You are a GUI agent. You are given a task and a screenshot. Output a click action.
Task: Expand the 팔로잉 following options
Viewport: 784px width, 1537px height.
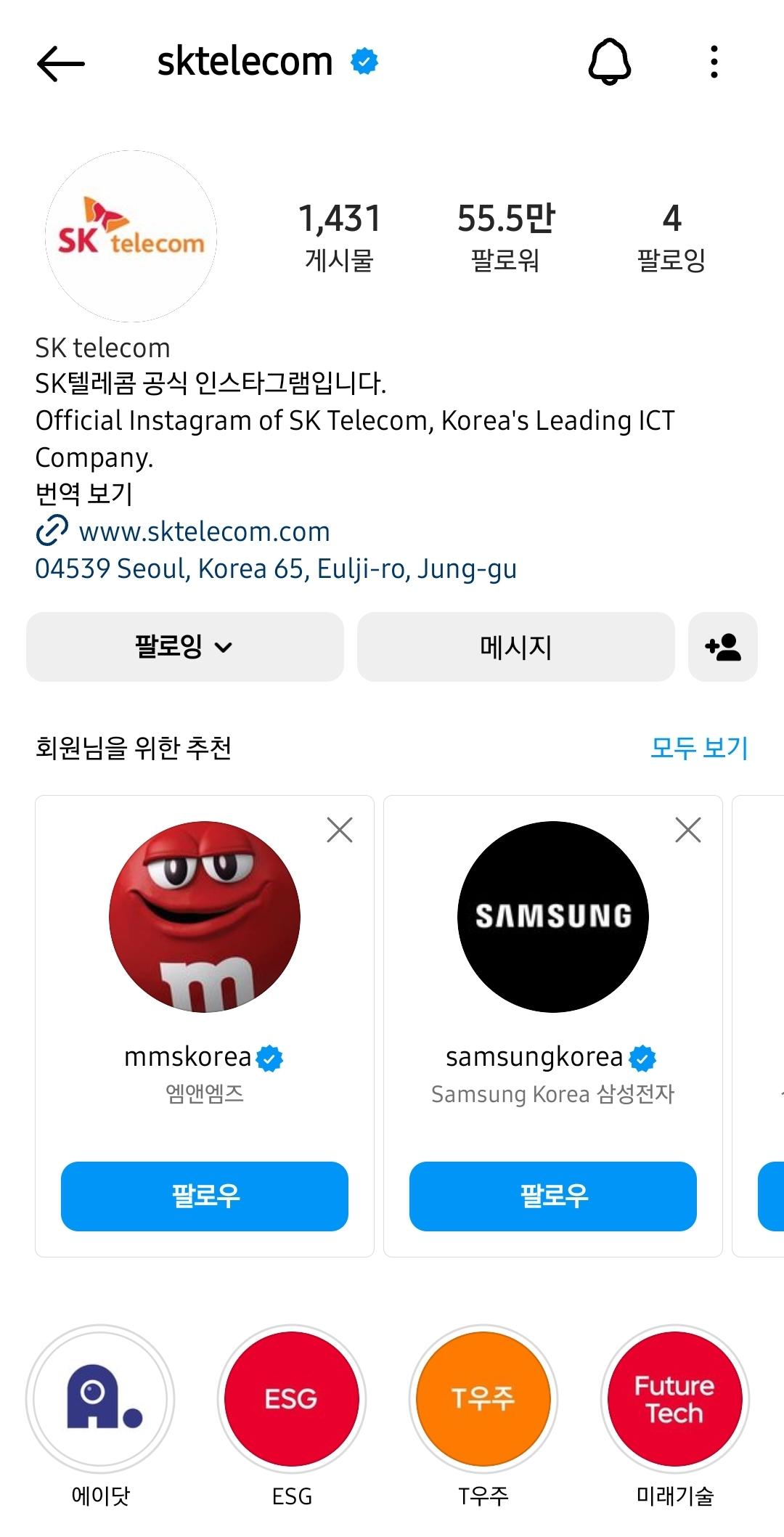click(184, 646)
